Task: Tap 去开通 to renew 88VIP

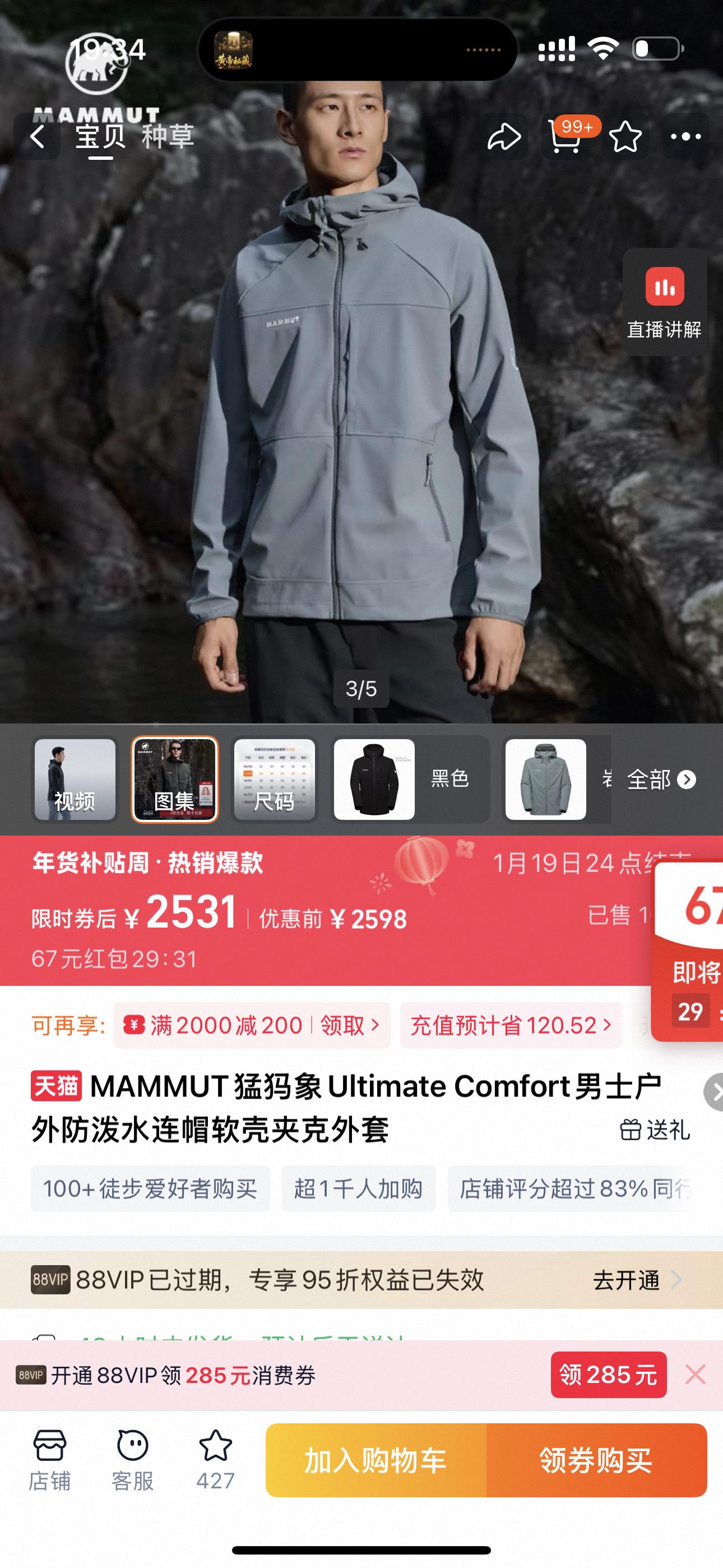Action: click(x=637, y=1280)
